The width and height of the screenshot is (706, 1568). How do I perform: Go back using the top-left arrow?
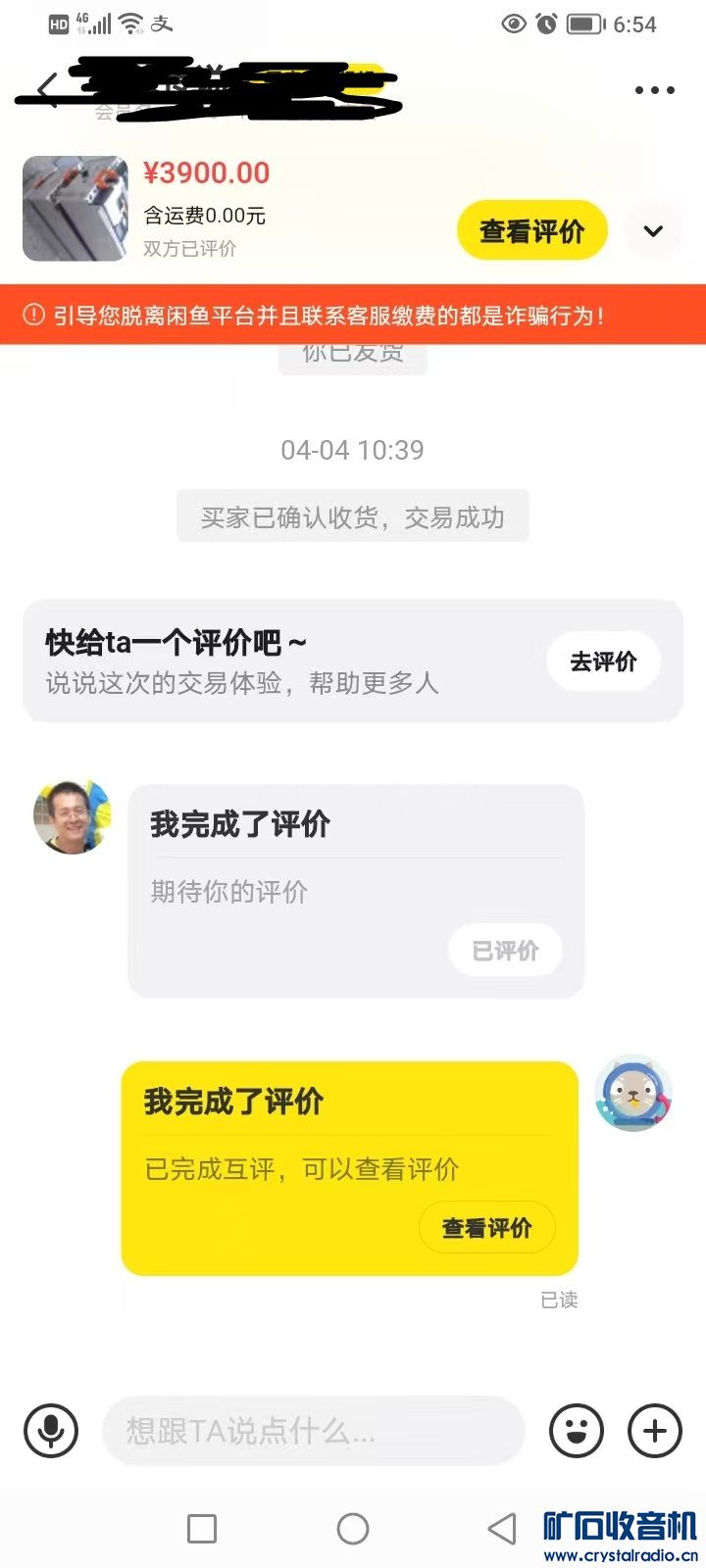click(44, 91)
